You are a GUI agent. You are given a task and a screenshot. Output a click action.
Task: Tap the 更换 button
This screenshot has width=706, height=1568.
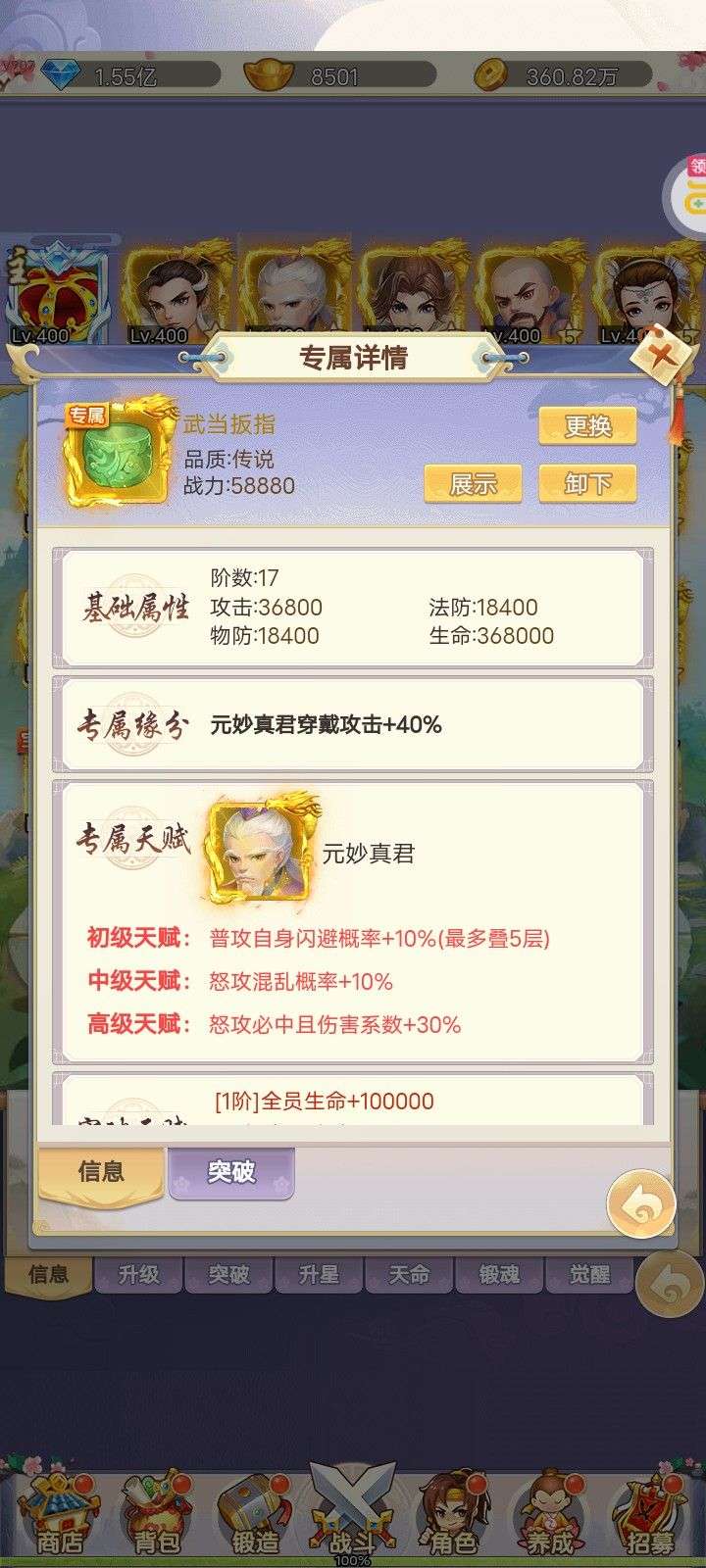tap(587, 426)
